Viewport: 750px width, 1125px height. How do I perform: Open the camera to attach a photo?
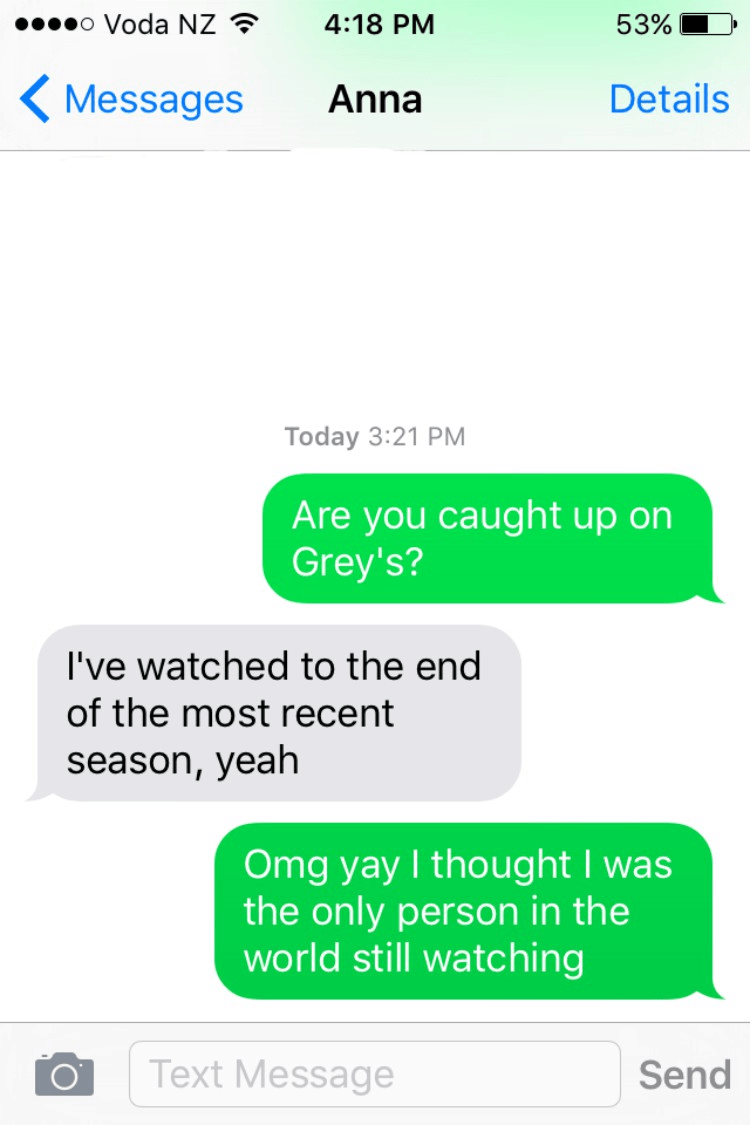(x=64, y=1074)
